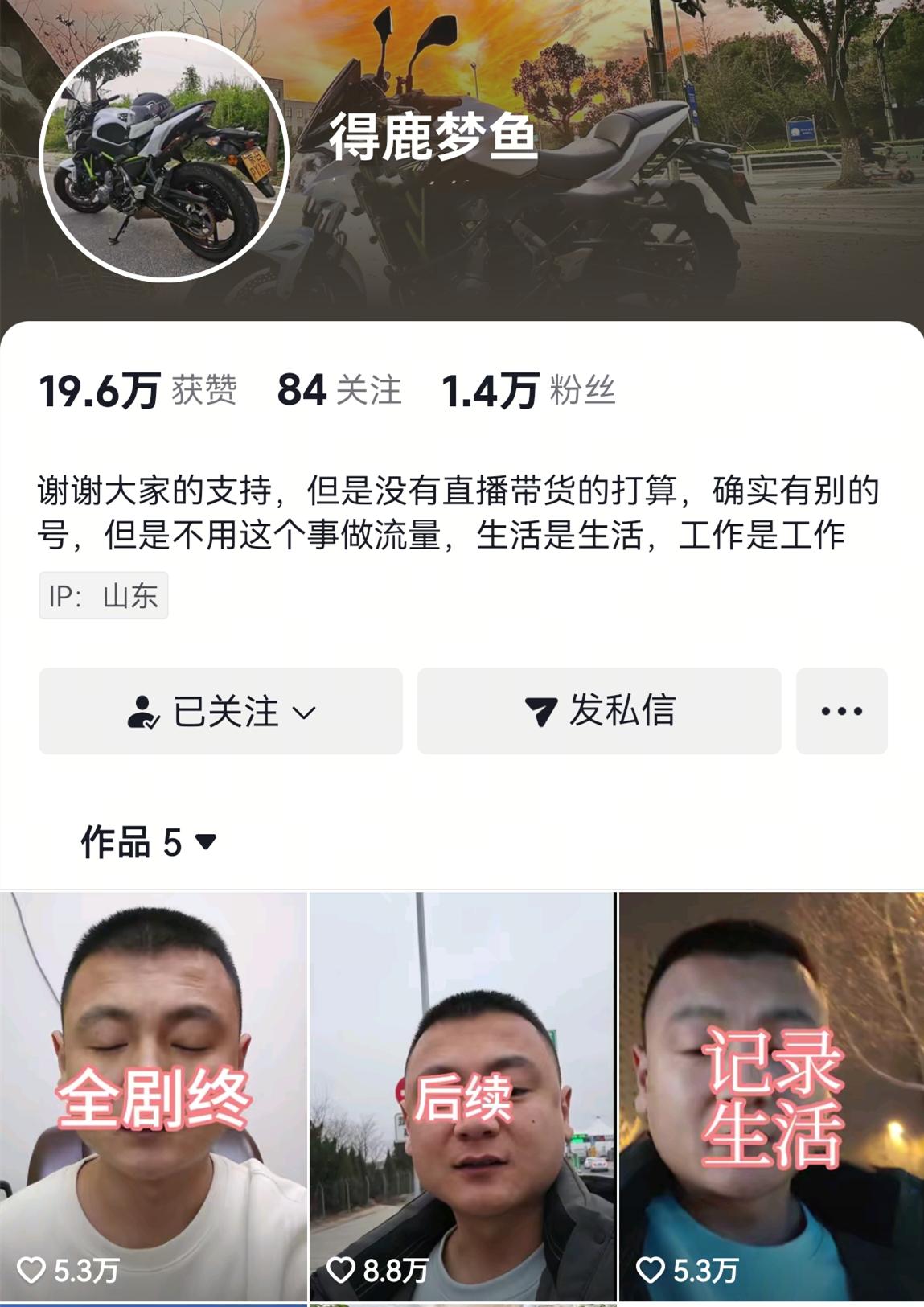View the 84 关注 following list

click(x=339, y=391)
